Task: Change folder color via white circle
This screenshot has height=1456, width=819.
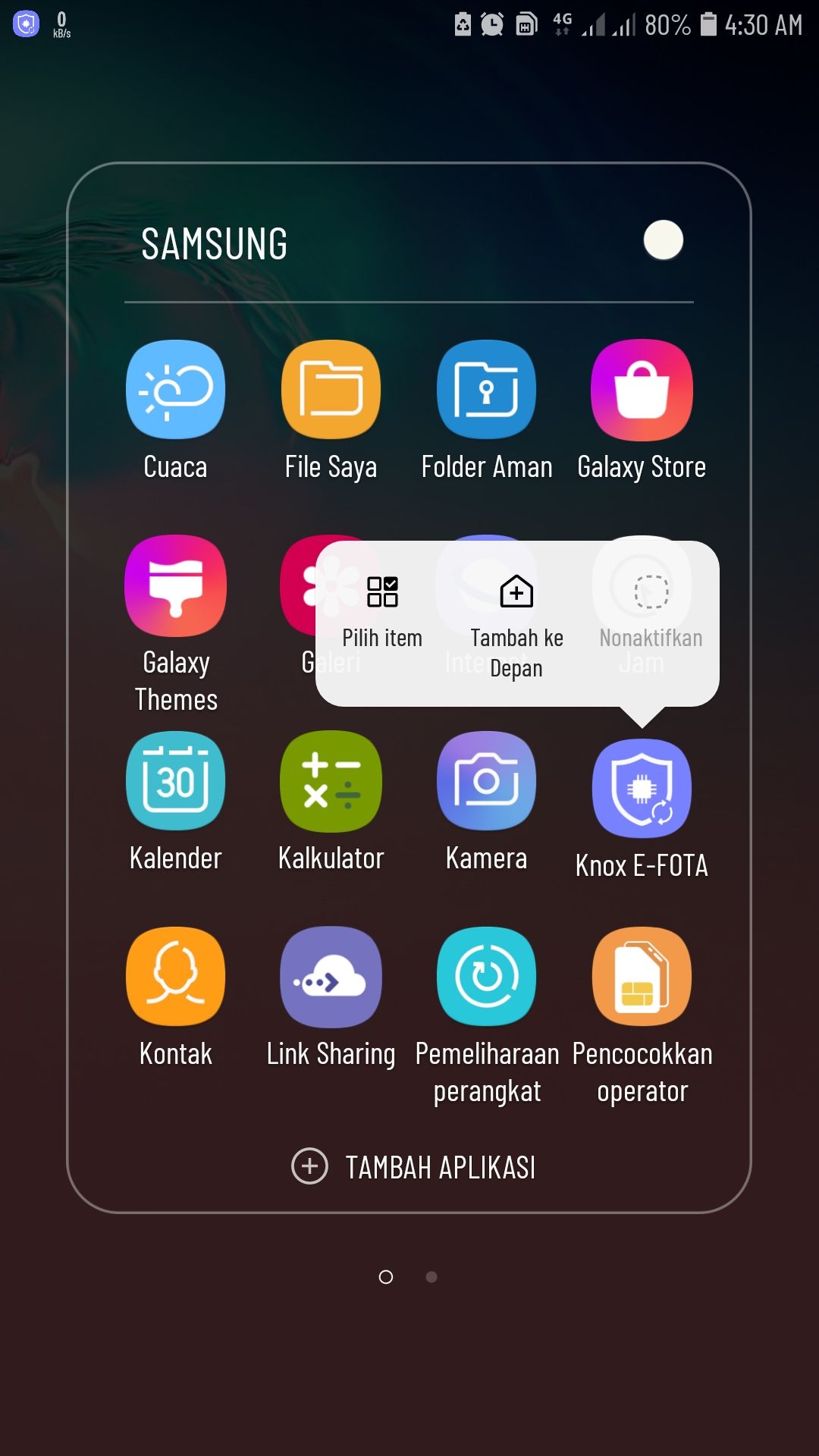Action: [x=663, y=240]
